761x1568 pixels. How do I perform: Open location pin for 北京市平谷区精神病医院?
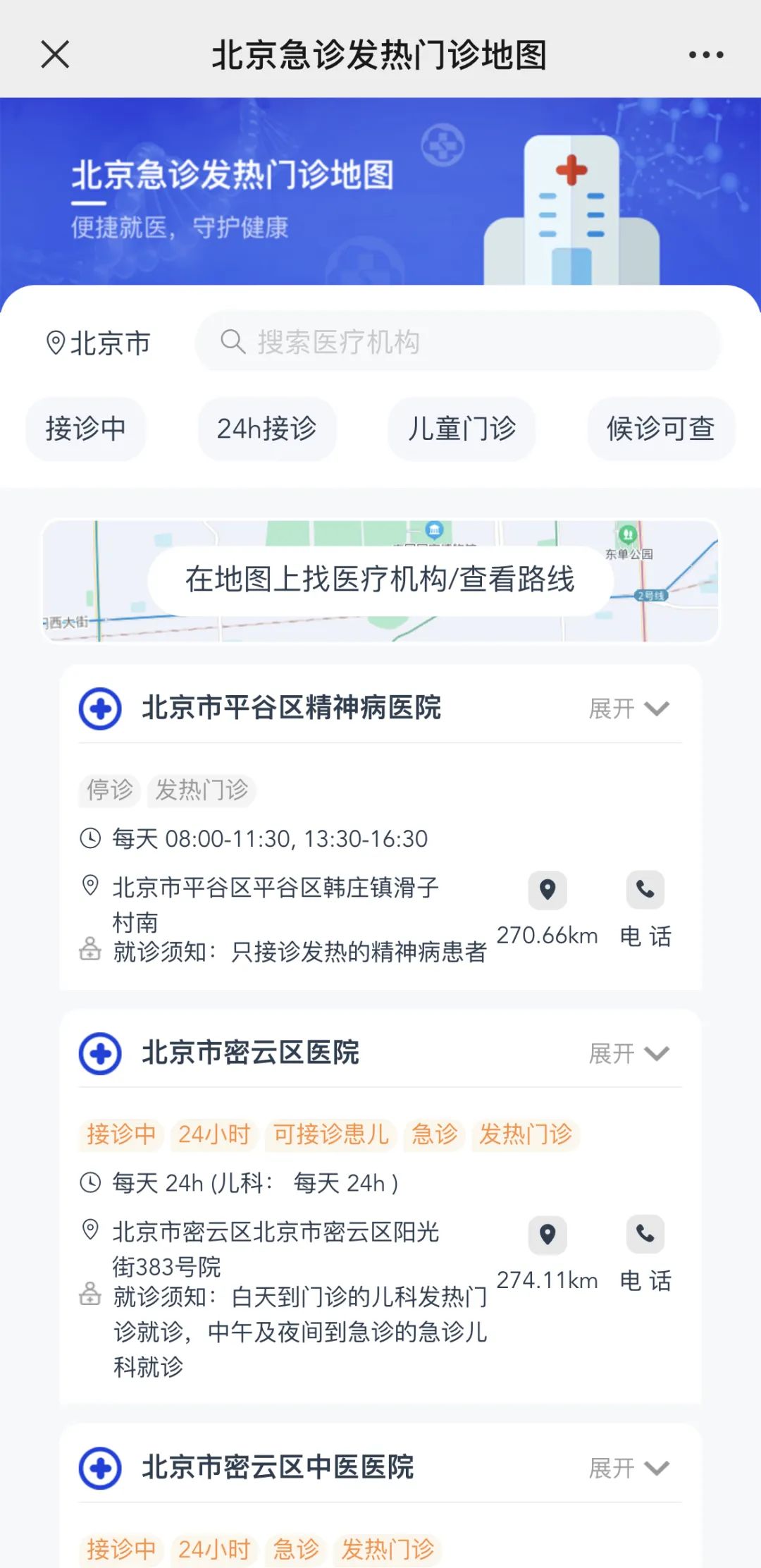click(x=547, y=890)
